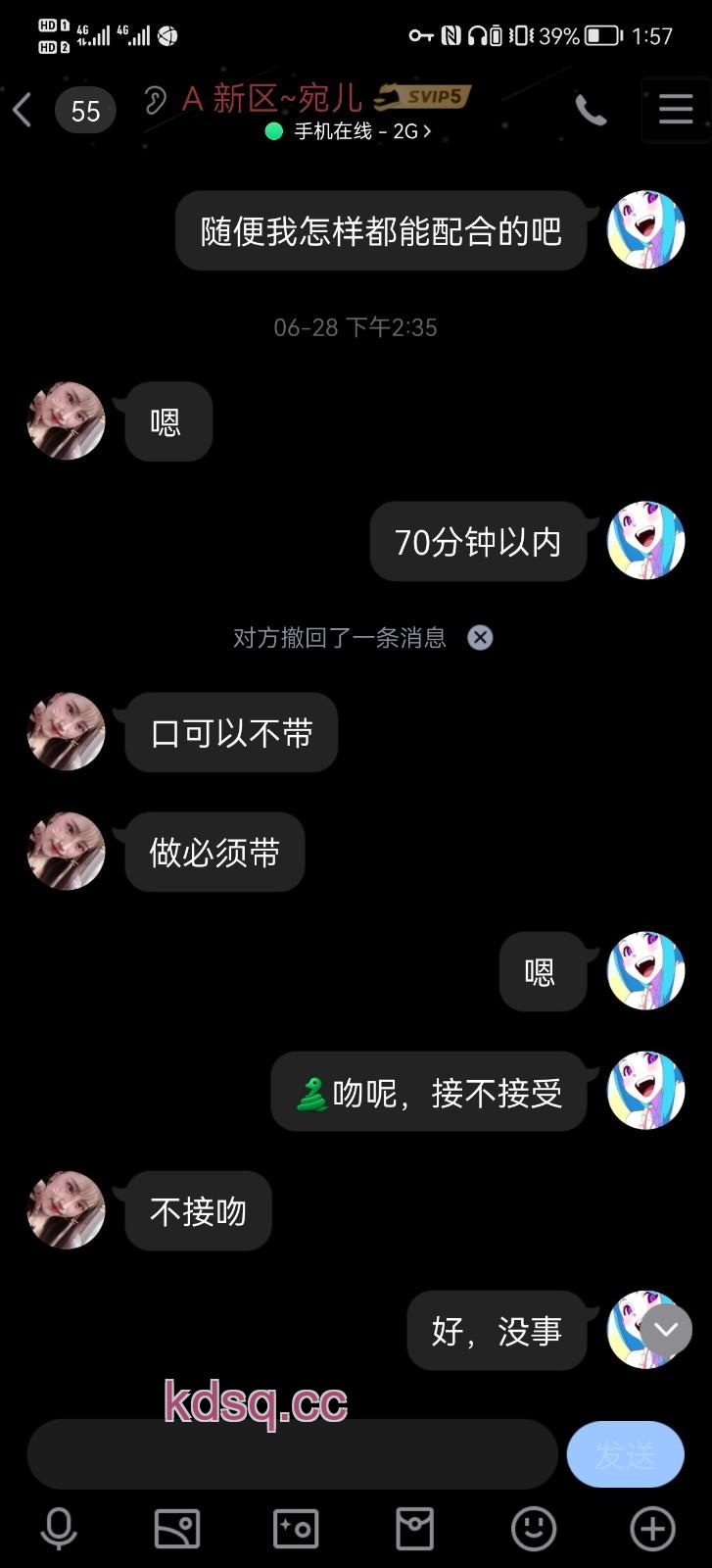The width and height of the screenshot is (712, 1568).
Task: Go back to the message list
Action: click(24, 110)
